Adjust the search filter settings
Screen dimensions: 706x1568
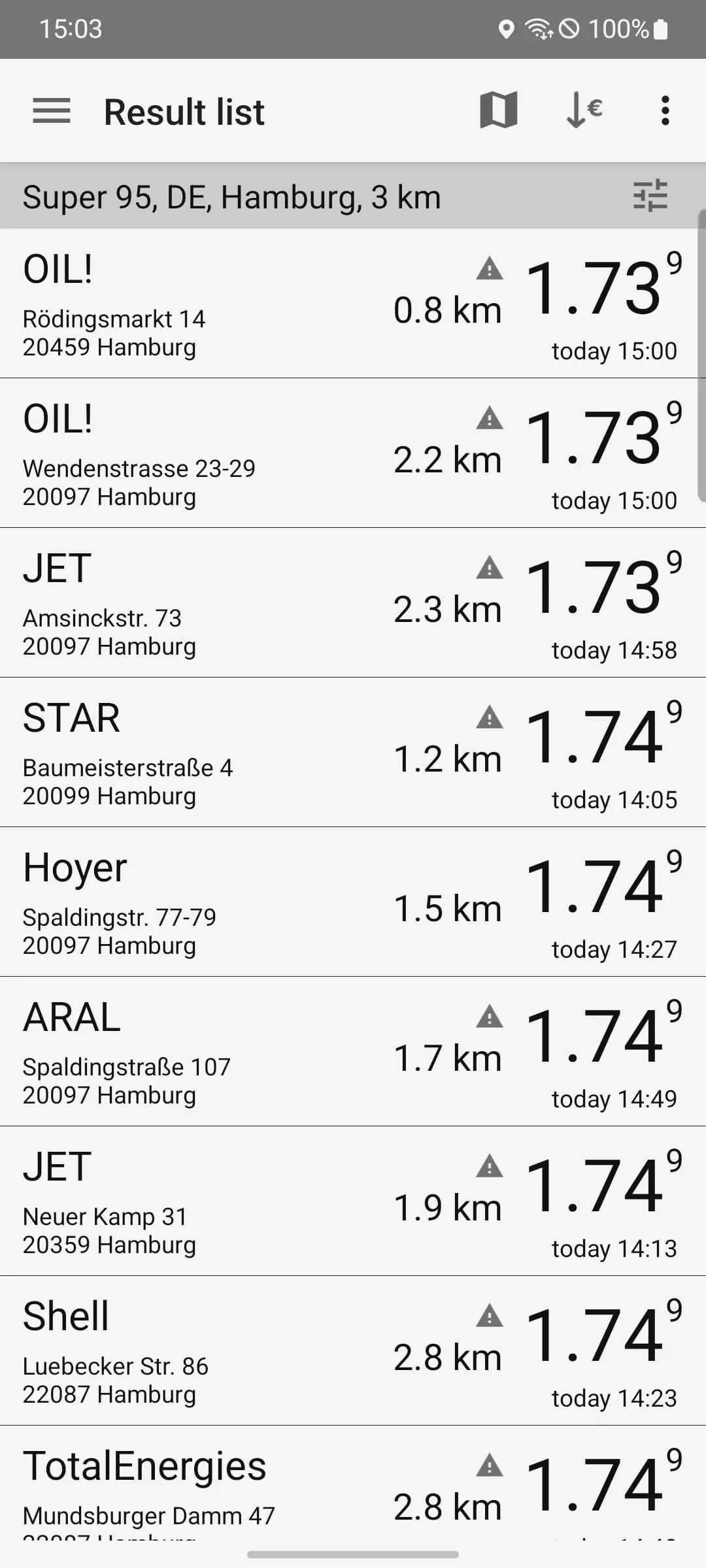[650, 196]
